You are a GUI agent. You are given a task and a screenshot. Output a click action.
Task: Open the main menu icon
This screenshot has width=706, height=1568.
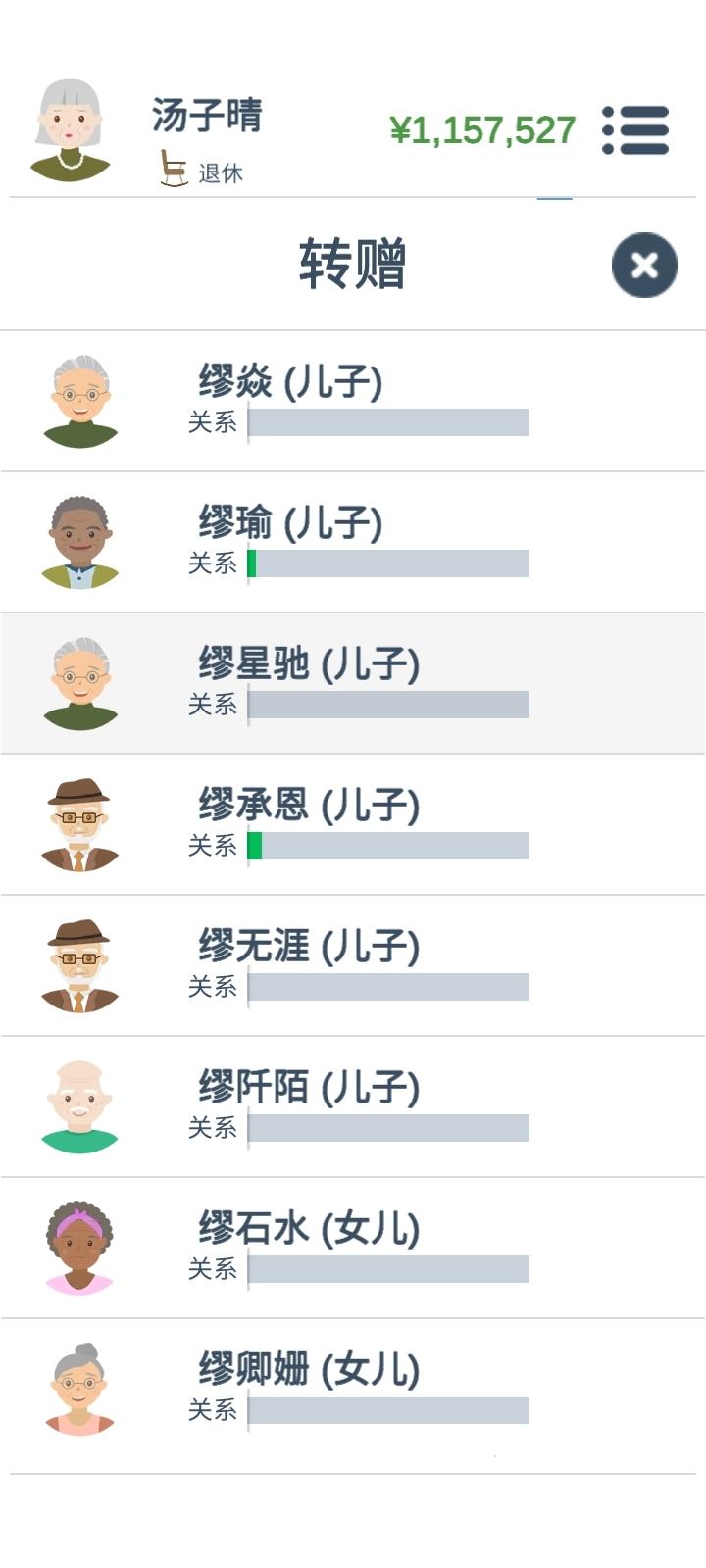(635, 130)
